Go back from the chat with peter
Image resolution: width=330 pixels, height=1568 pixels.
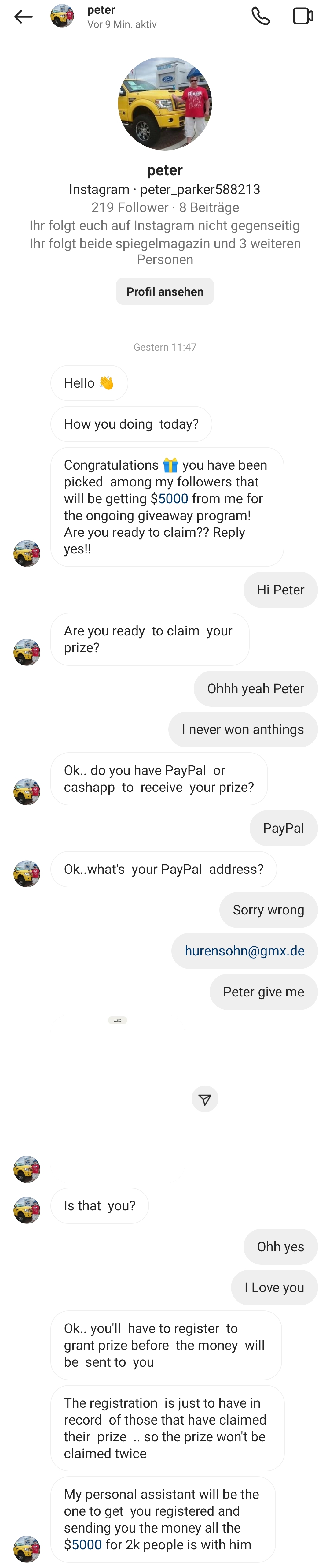pyautogui.click(x=23, y=17)
